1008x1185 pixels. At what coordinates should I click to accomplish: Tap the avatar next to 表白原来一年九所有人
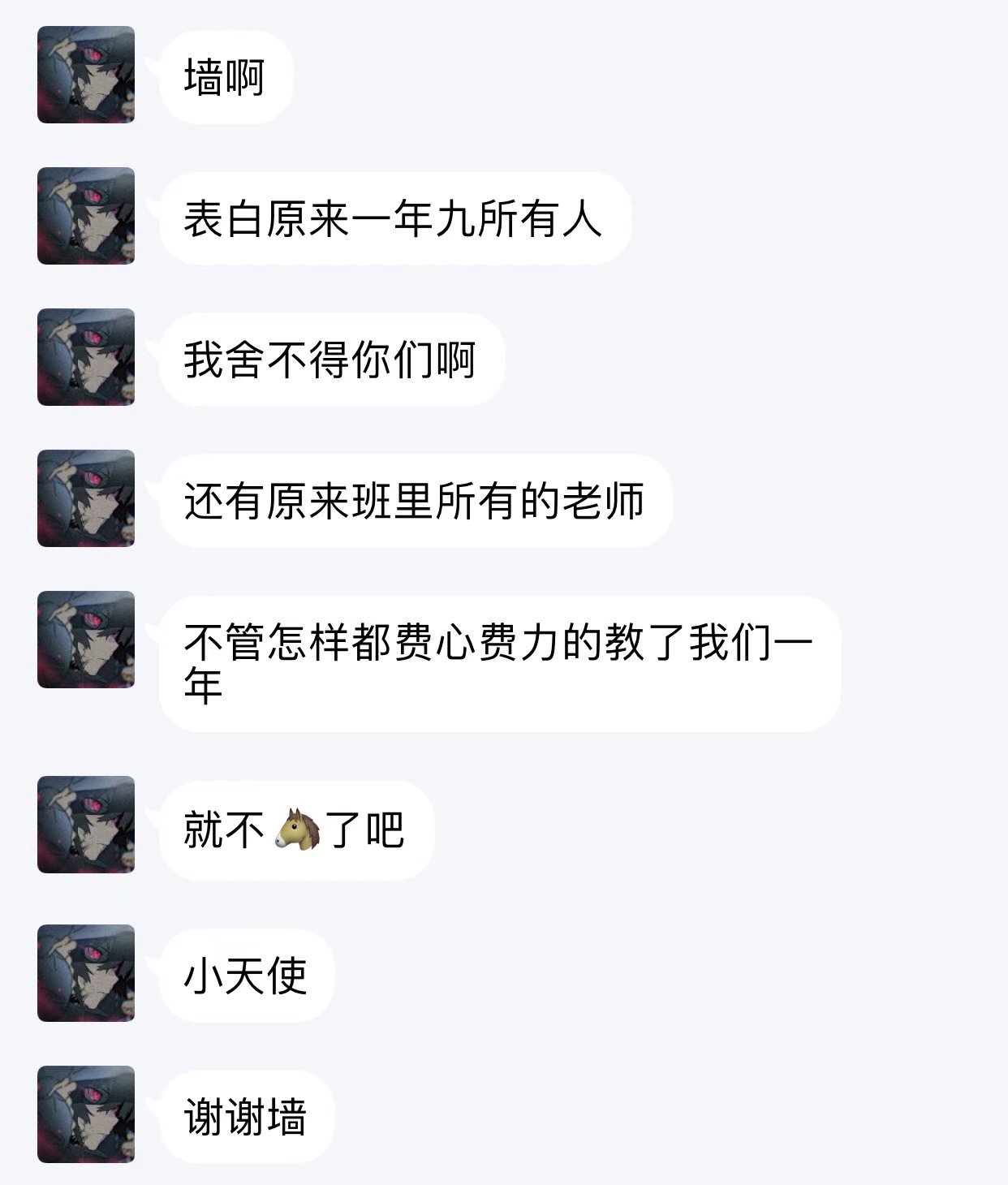pyautogui.click(x=86, y=216)
